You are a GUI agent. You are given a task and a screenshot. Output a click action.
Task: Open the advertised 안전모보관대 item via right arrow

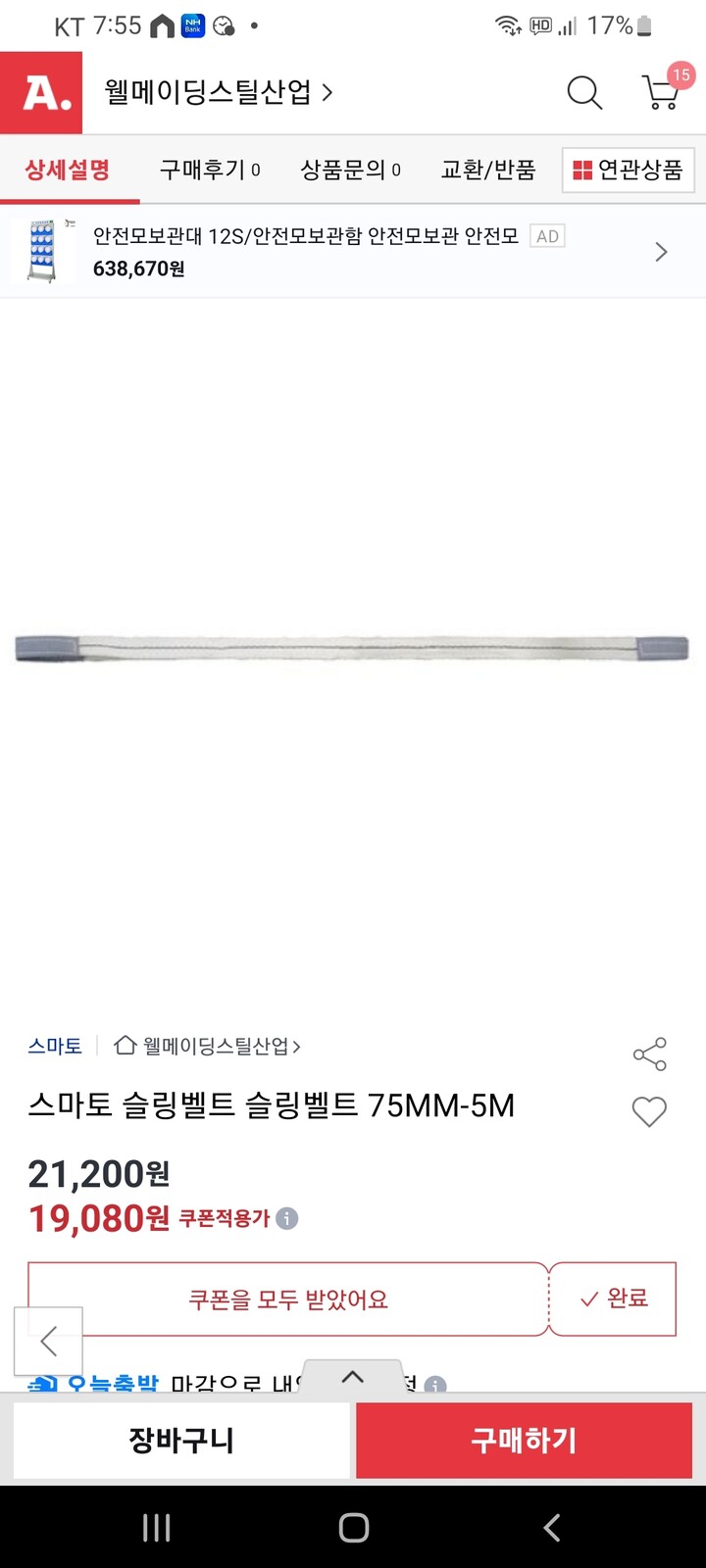(x=661, y=251)
